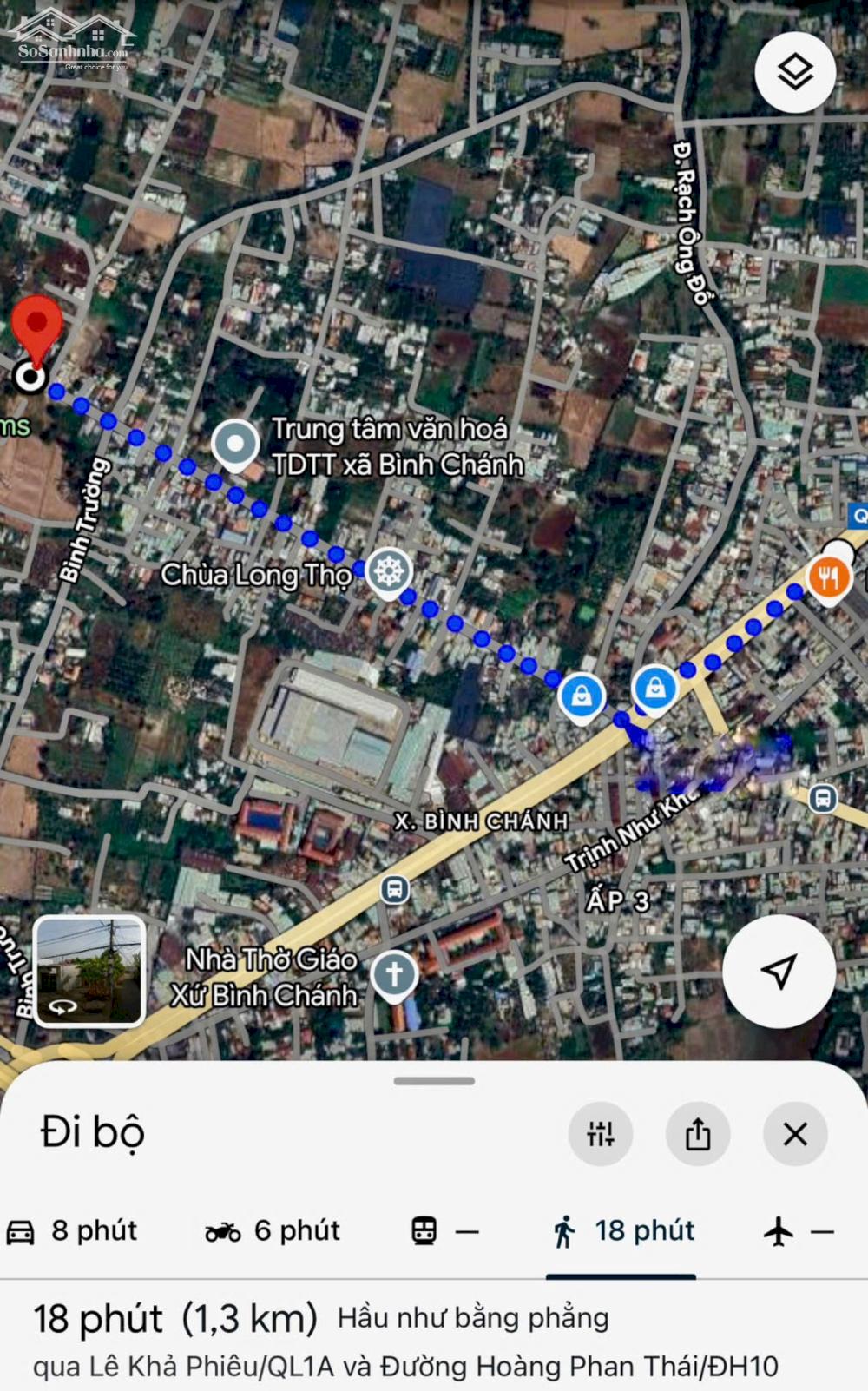
Task: Open route options filter icon
Action: [601, 1134]
